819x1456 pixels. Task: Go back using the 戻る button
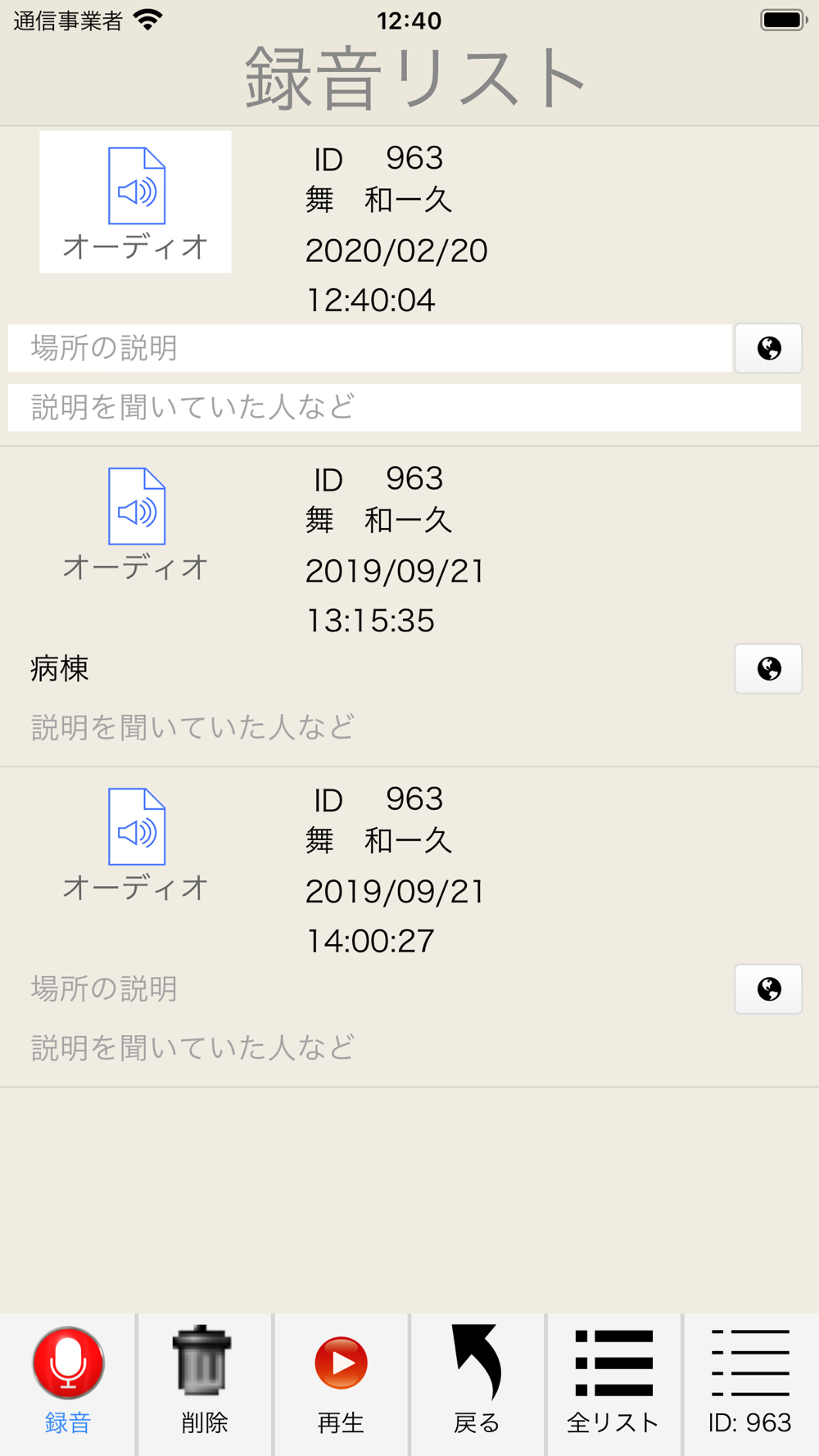pos(477,1383)
